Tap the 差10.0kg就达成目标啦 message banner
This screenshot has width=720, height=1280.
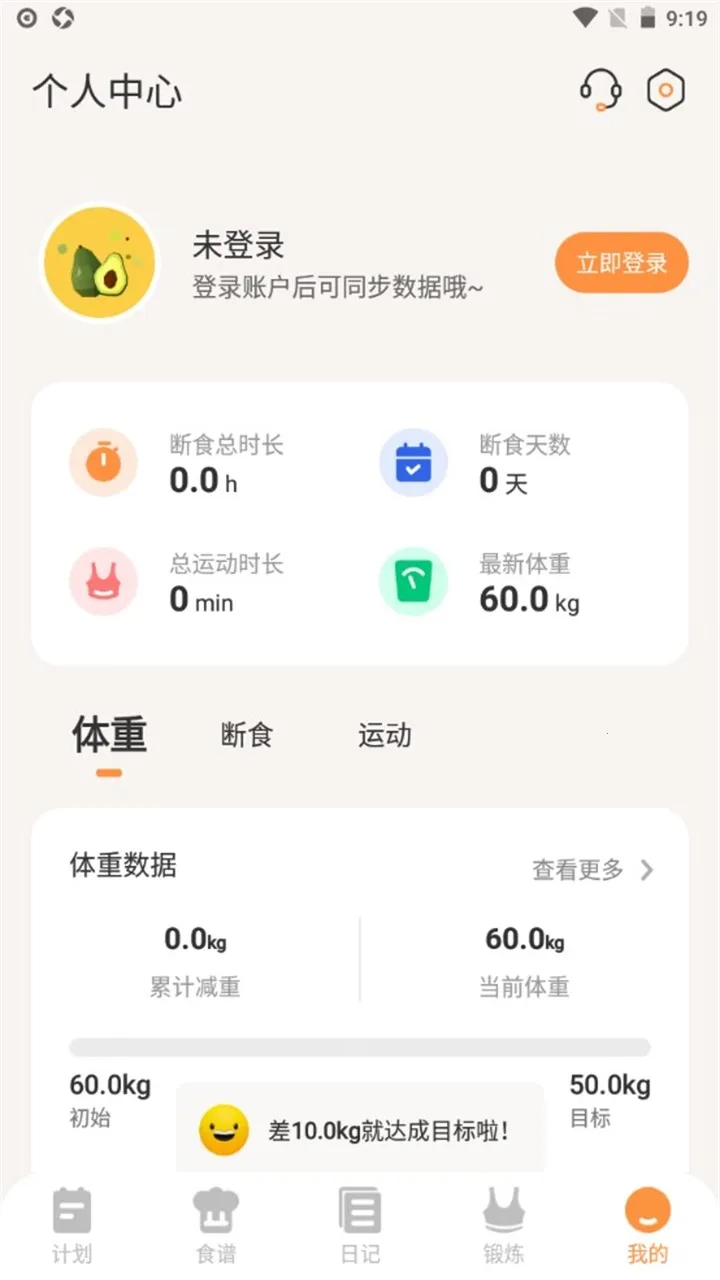pyautogui.click(x=360, y=1127)
